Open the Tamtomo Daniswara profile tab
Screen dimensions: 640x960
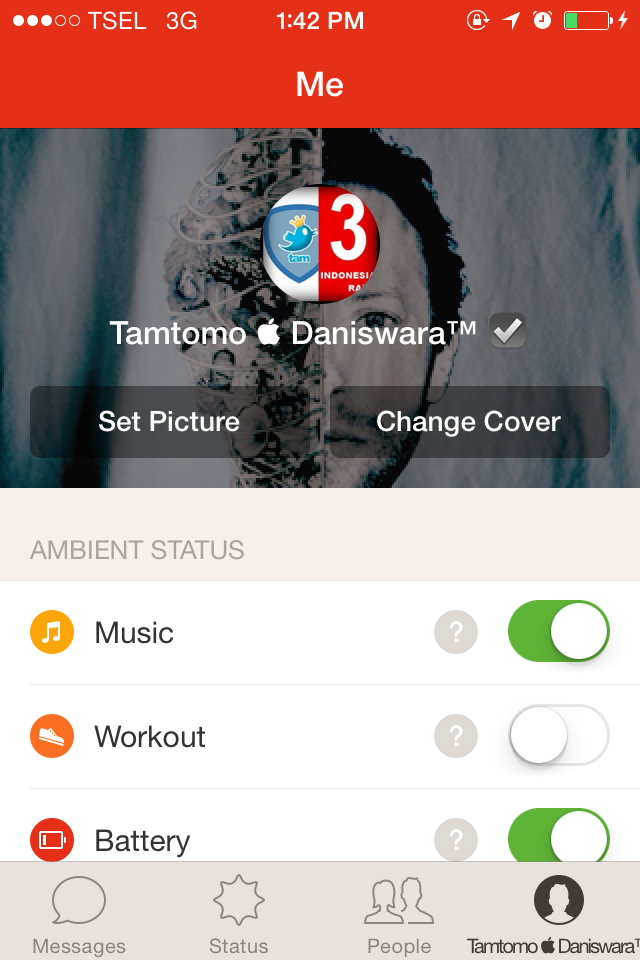(x=558, y=914)
